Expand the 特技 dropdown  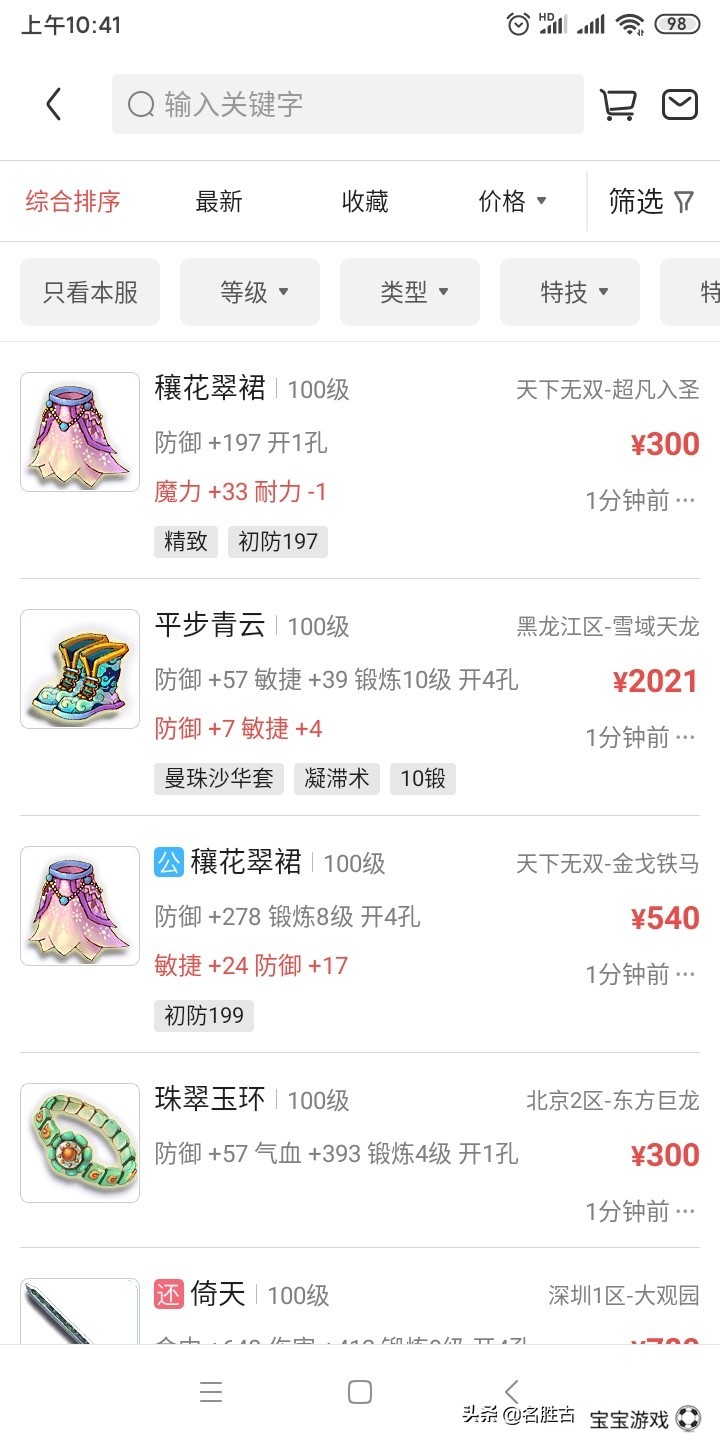tap(570, 292)
